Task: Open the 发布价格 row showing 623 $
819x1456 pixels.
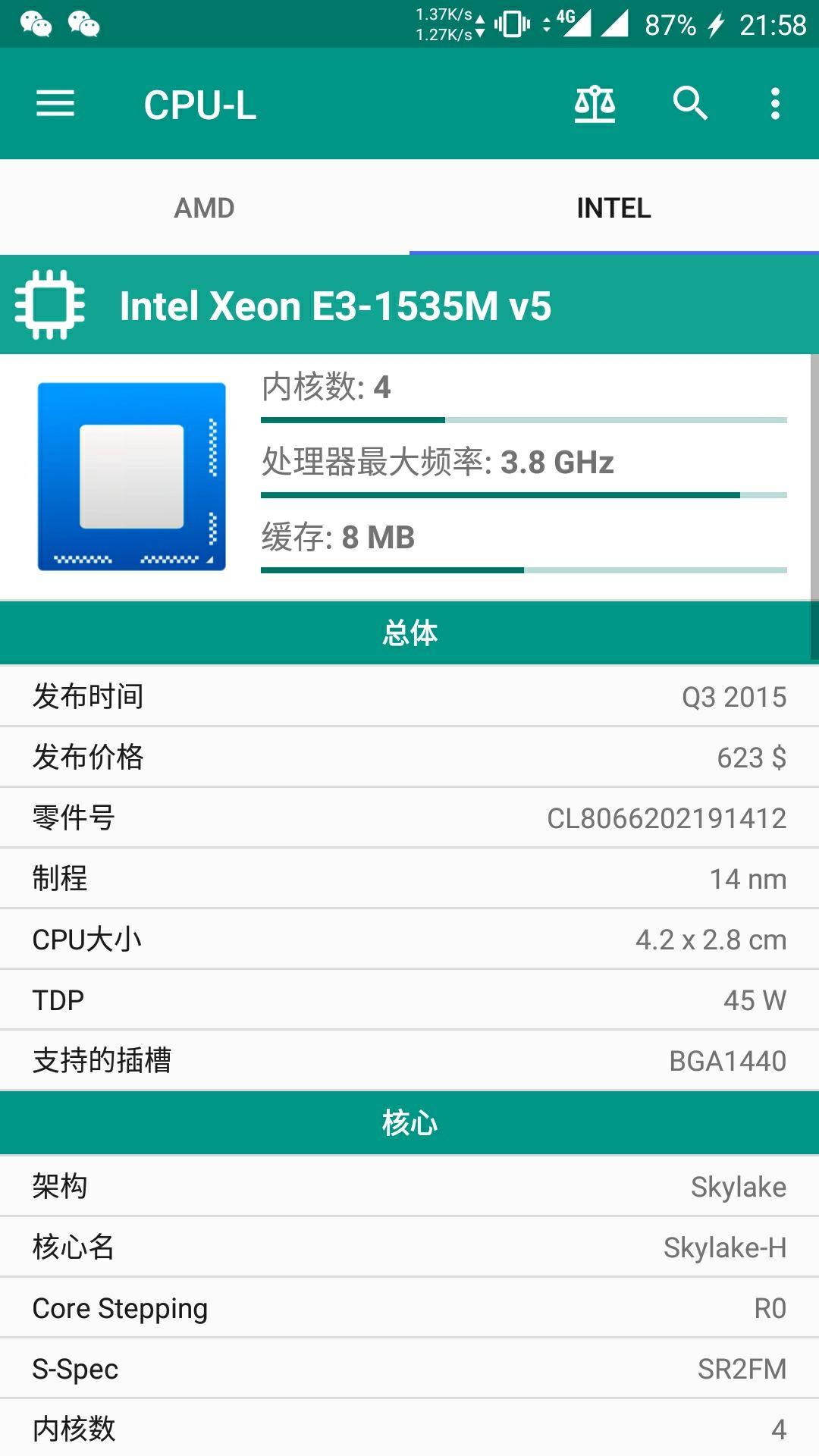Action: click(409, 756)
